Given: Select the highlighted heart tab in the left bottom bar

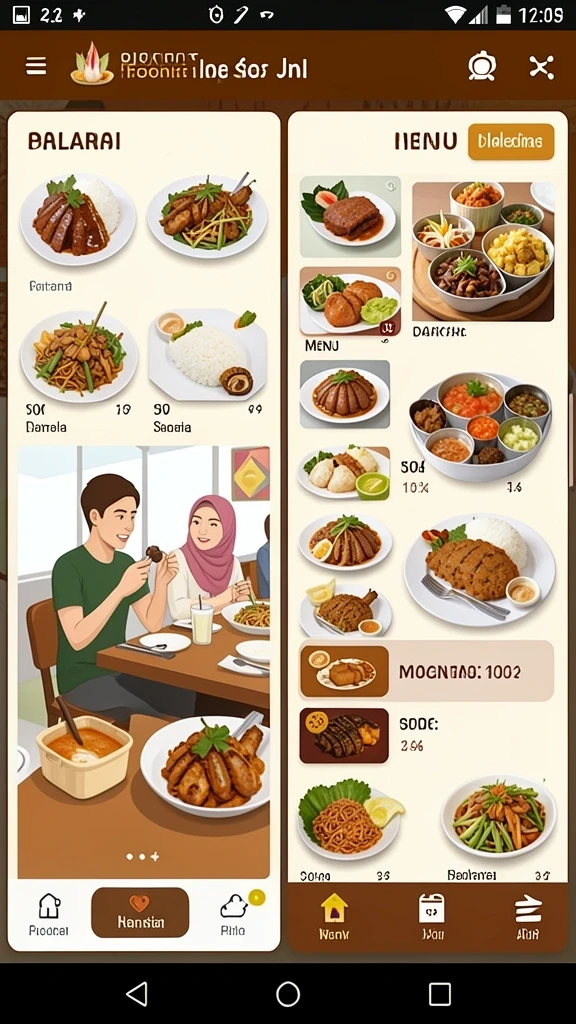Looking at the screenshot, I should (x=140, y=912).
